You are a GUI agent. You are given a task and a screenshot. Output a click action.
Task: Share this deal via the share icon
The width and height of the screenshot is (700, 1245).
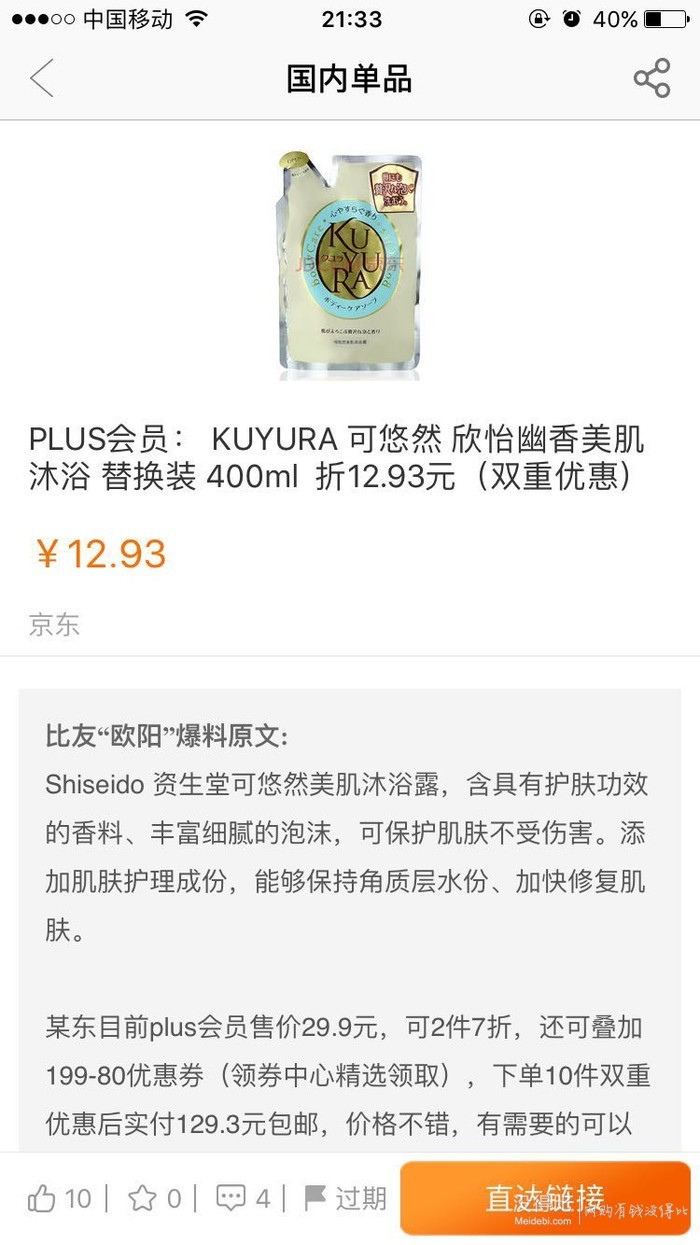click(651, 78)
